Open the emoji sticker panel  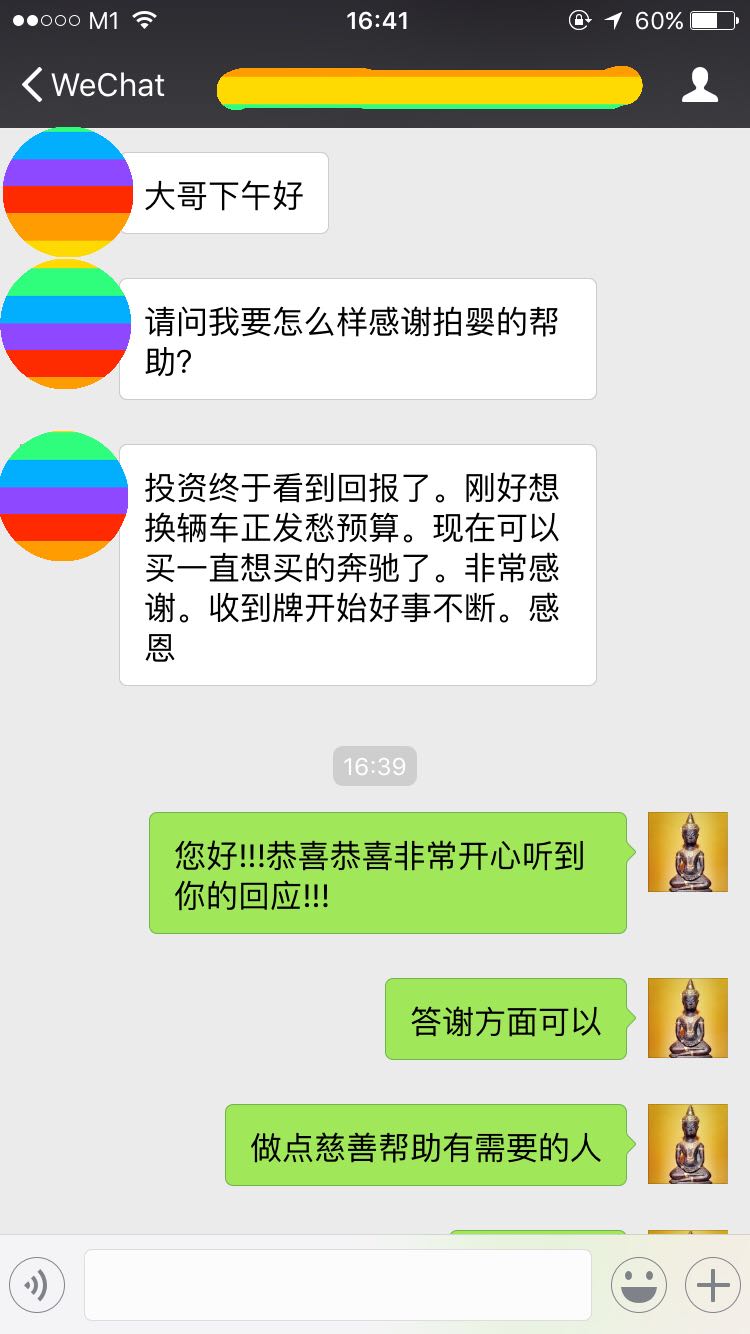(x=639, y=1285)
